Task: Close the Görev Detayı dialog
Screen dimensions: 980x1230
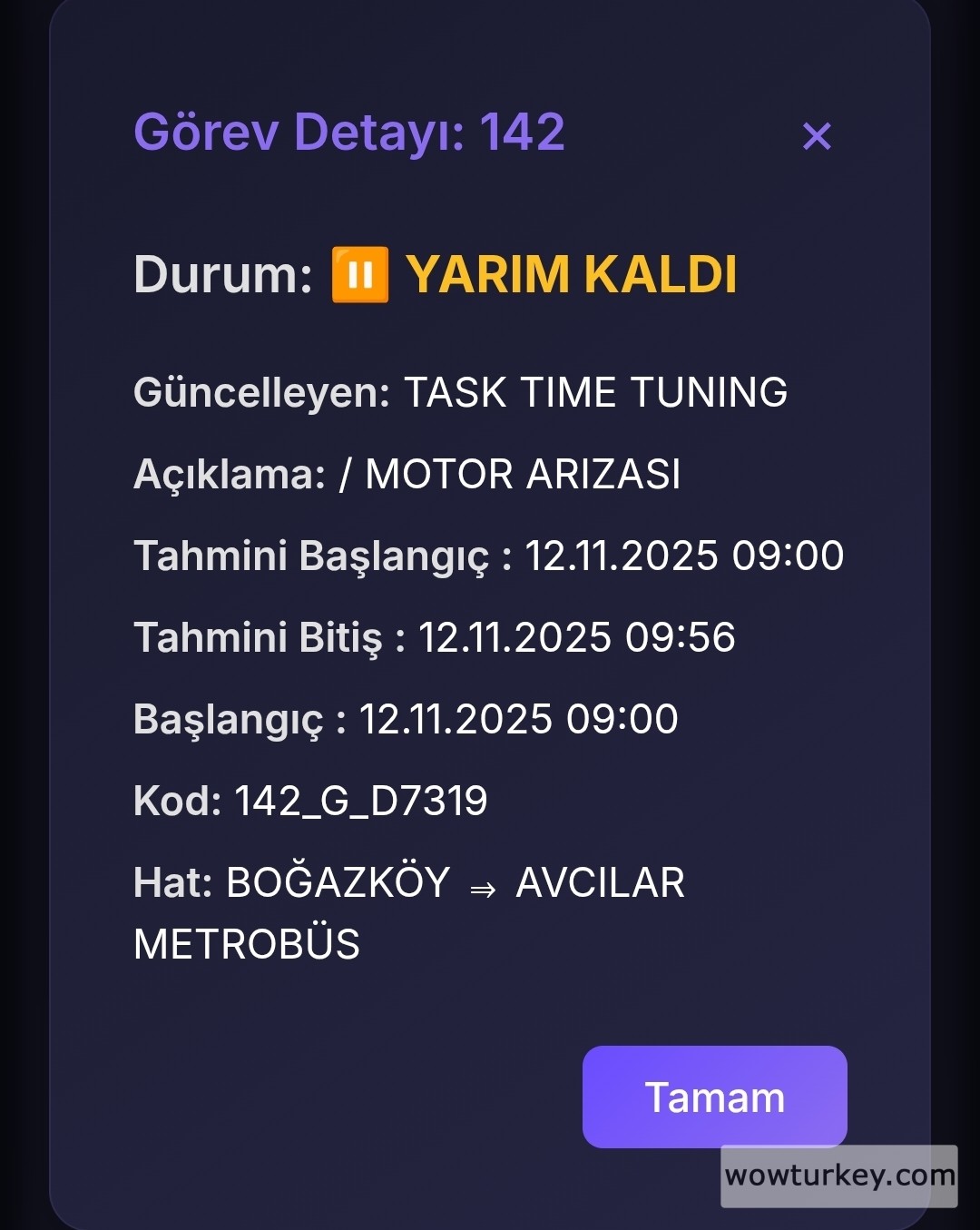Action: click(x=817, y=136)
